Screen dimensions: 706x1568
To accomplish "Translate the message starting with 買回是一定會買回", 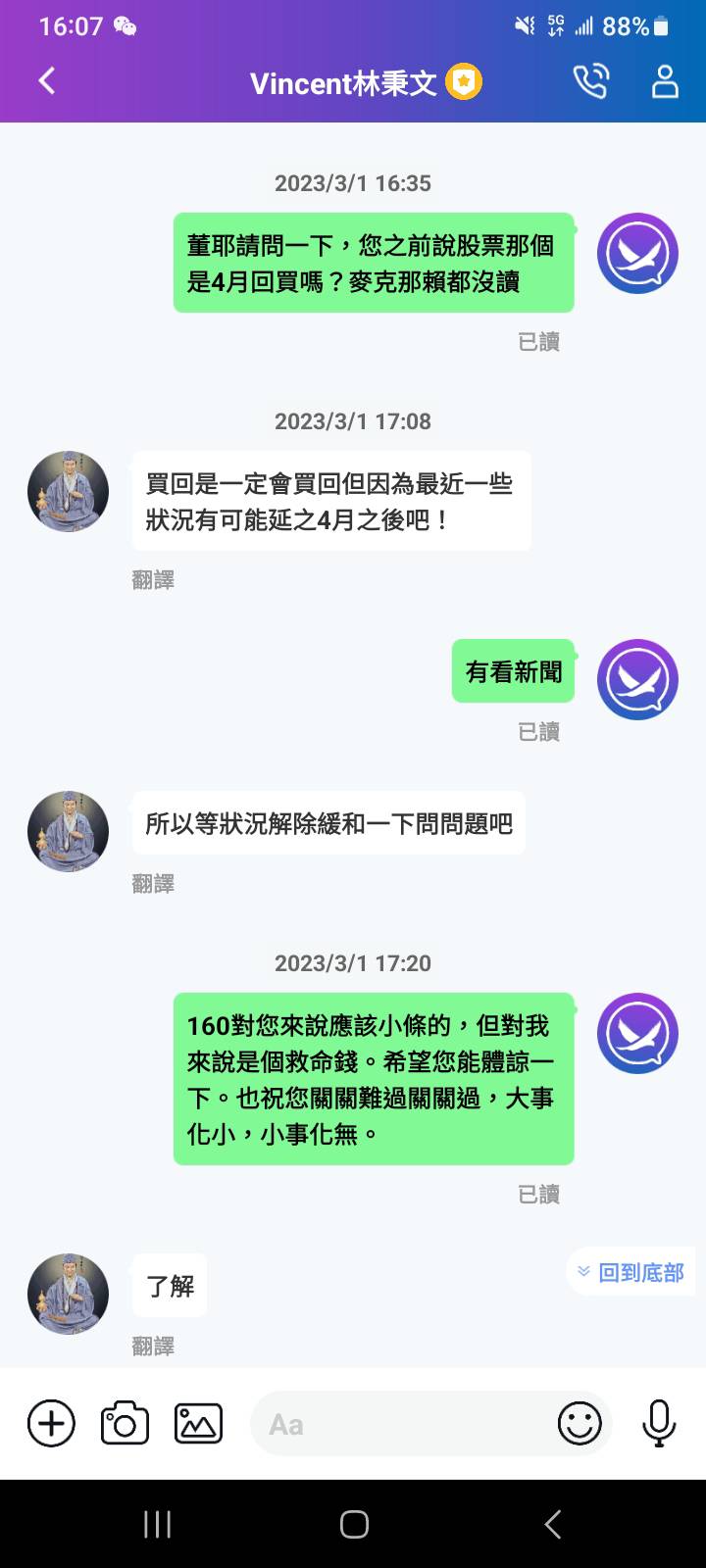I will point(153,580).
